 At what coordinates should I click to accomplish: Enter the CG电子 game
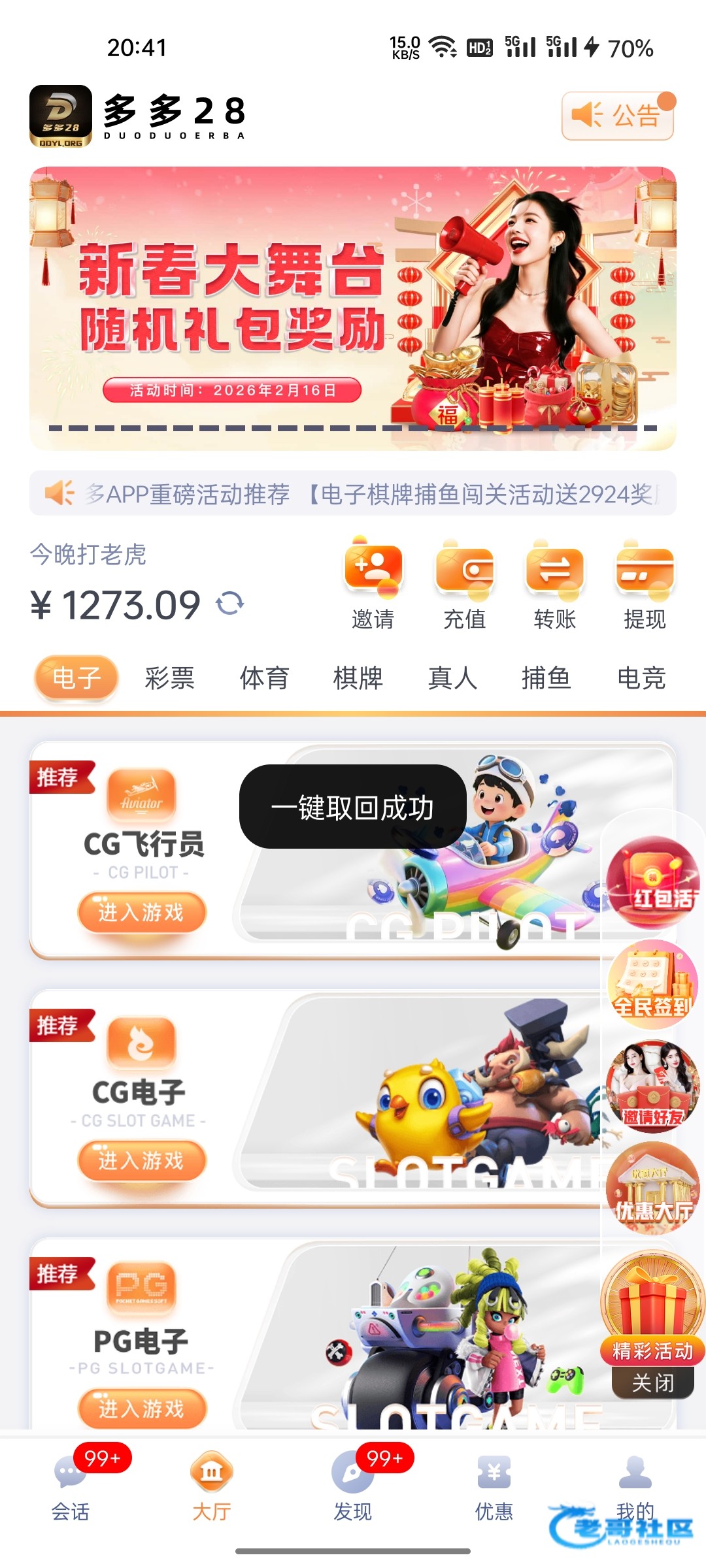[x=142, y=1160]
